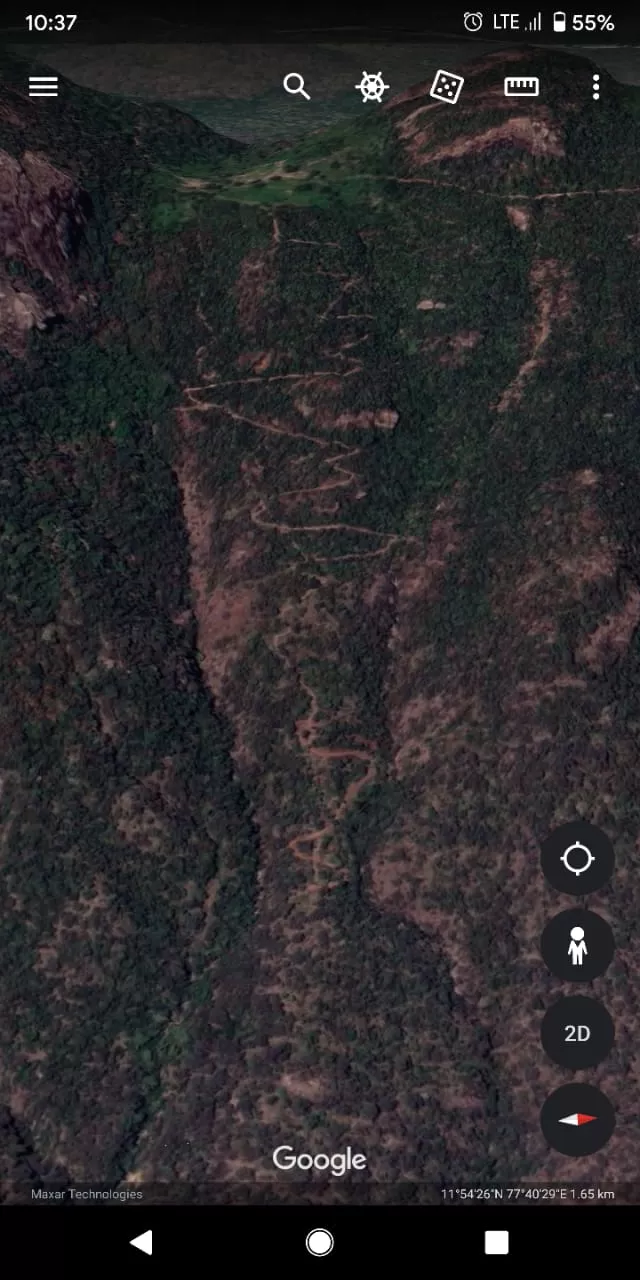The image size is (640, 1280).
Task: Open recent apps overview
Action: click(497, 1242)
